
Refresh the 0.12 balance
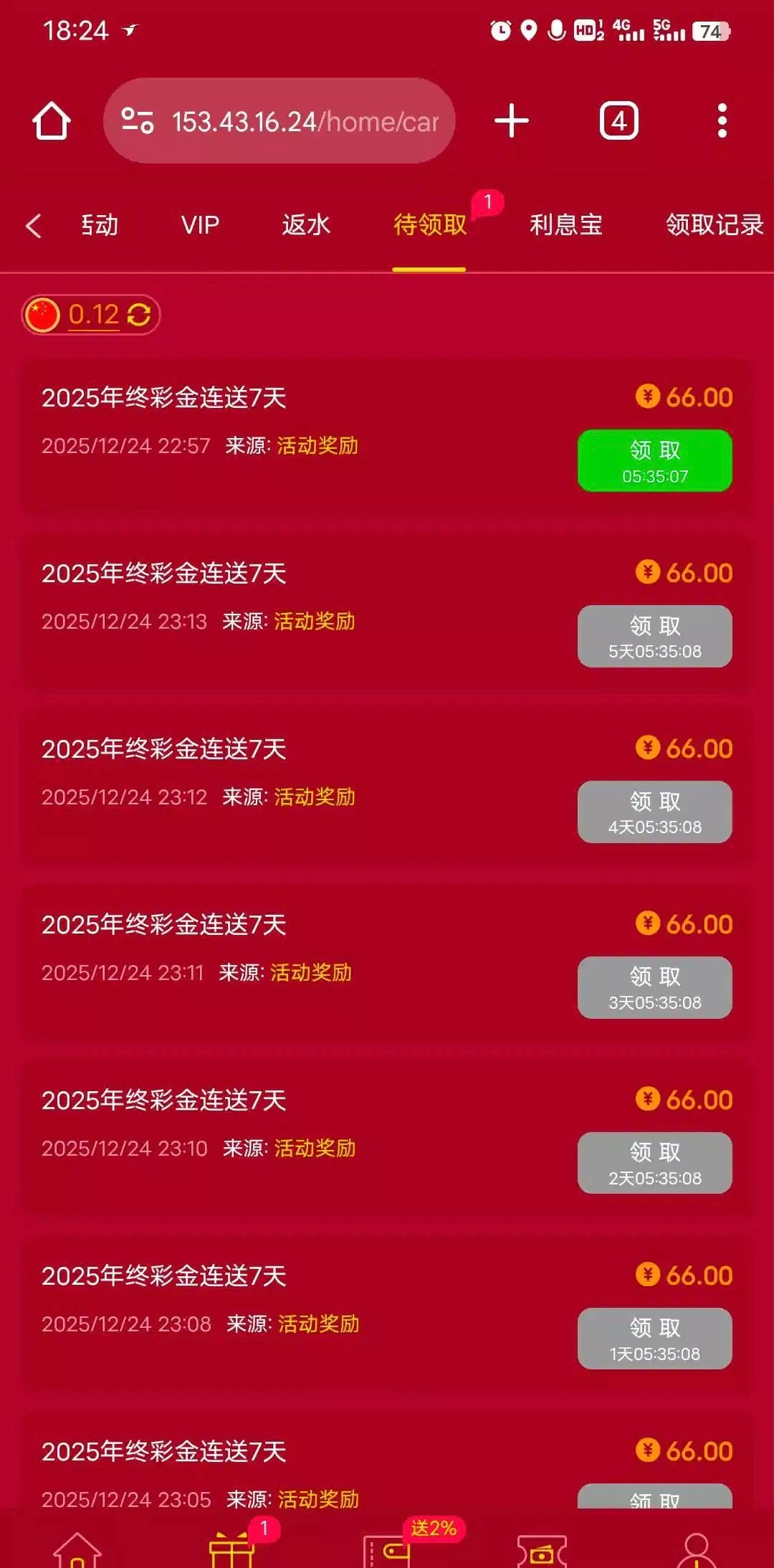coord(139,315)
